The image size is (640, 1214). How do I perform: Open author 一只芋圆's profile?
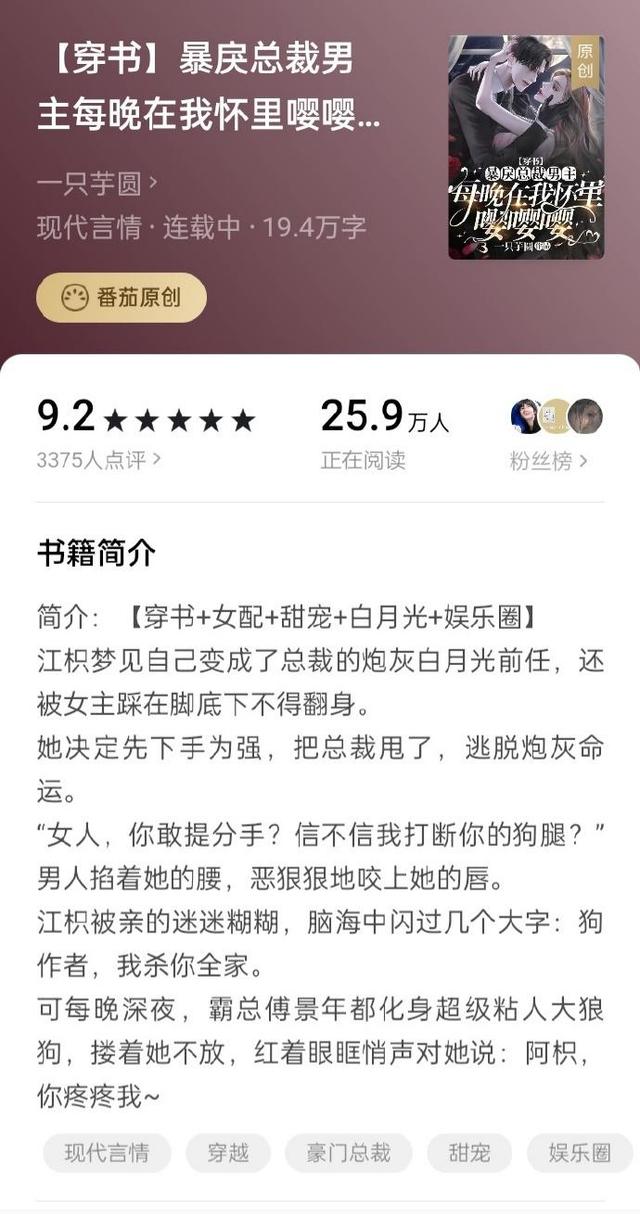point(97,183)
